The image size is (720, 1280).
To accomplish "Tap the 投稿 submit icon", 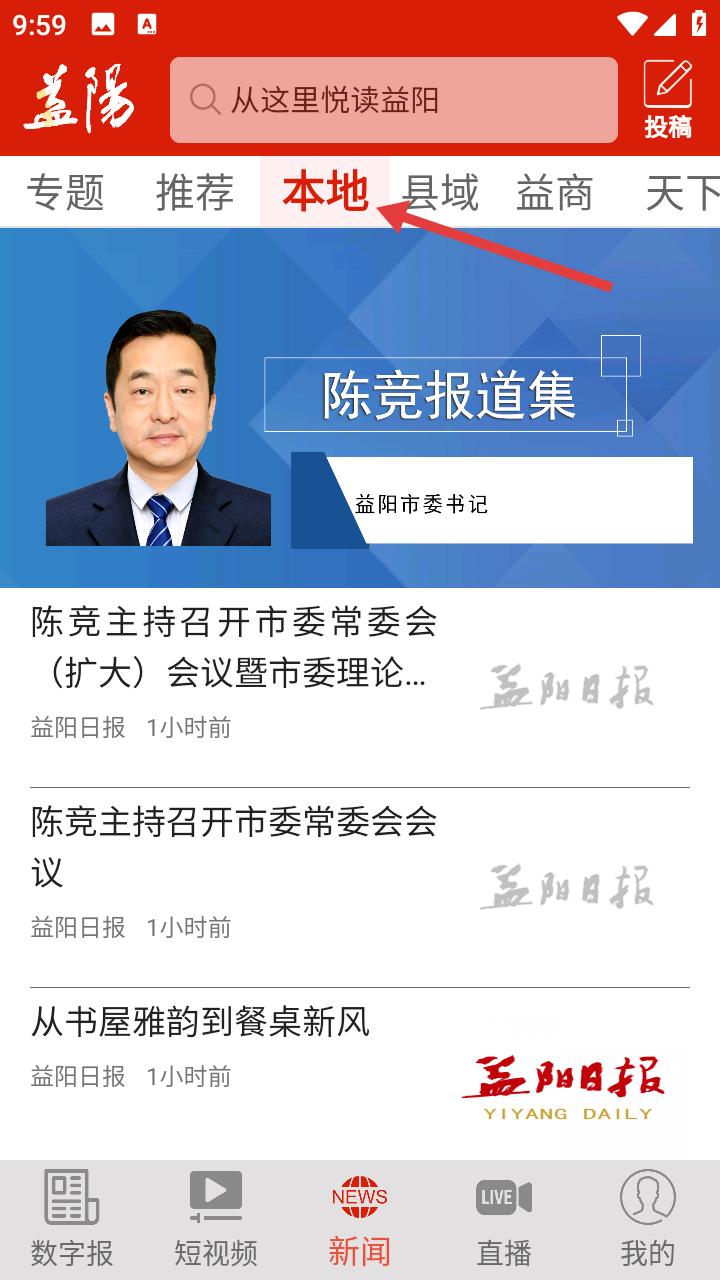I will [667, 100].
